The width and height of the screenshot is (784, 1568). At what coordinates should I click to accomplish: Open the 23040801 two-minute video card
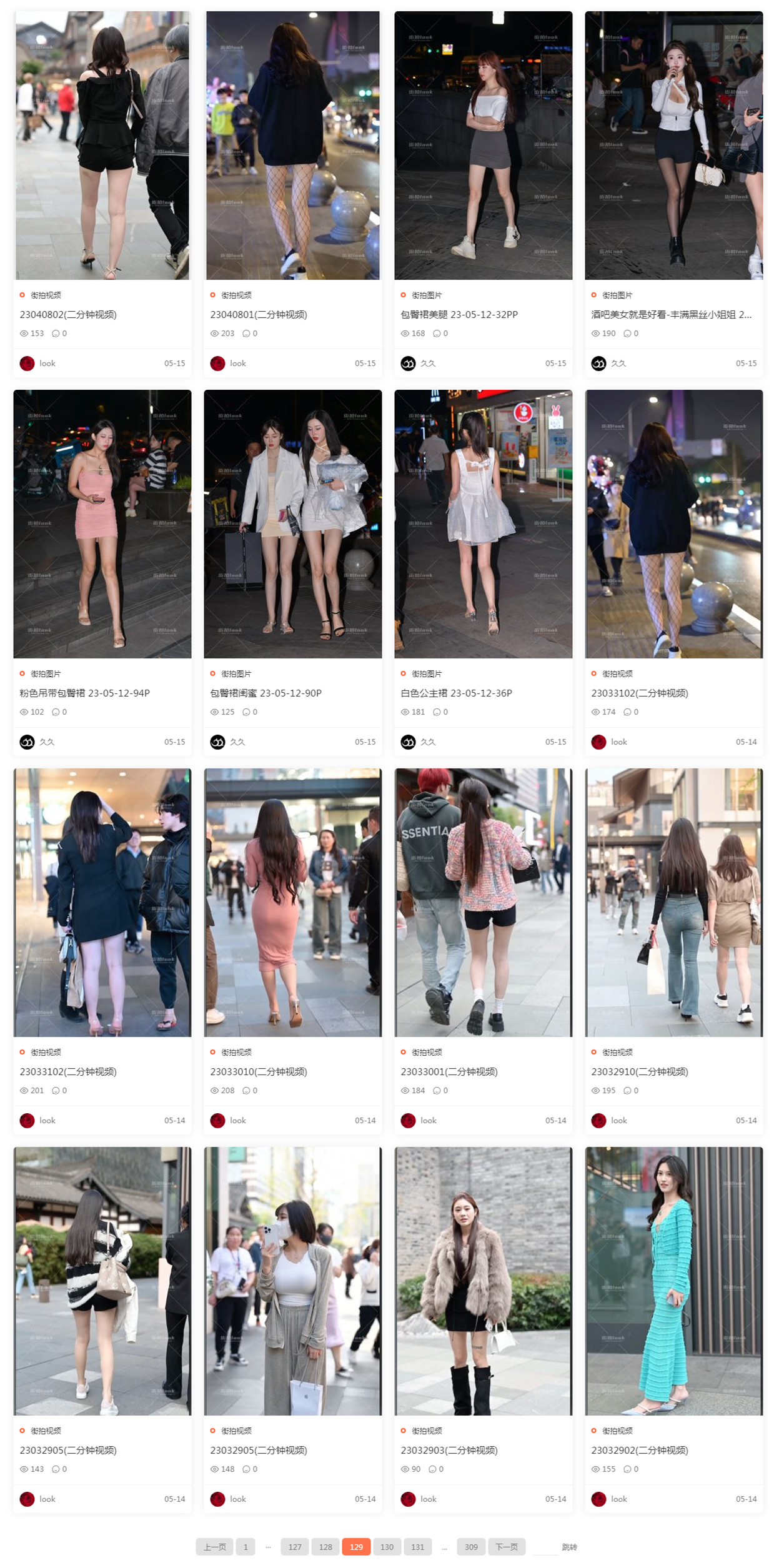click(259, 314)
